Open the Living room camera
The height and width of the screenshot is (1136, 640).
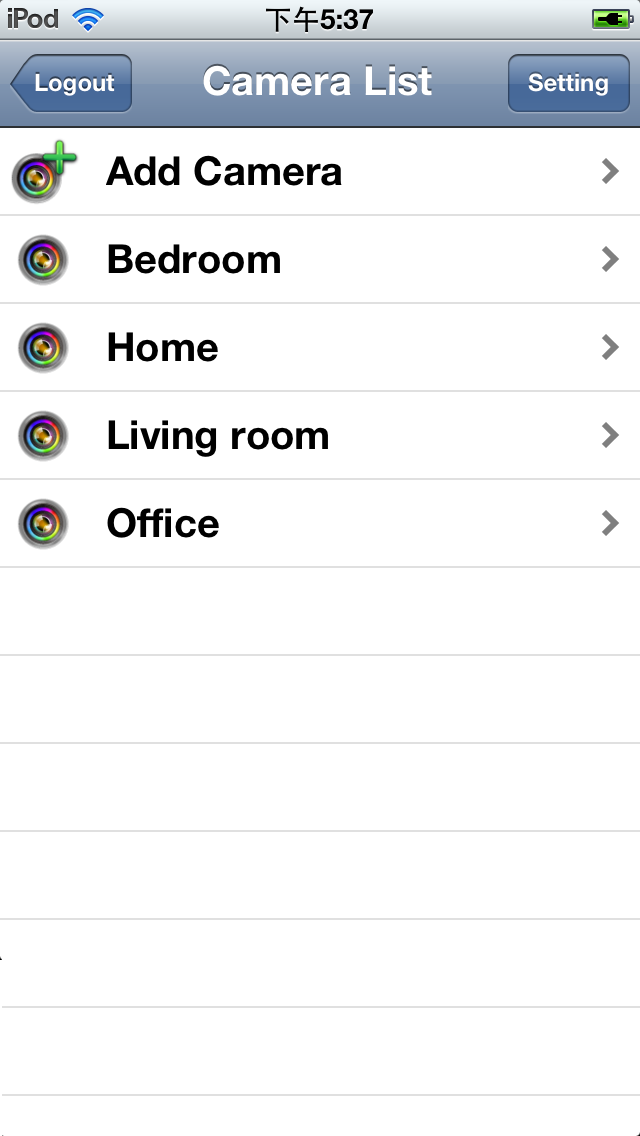coord(320,436)
